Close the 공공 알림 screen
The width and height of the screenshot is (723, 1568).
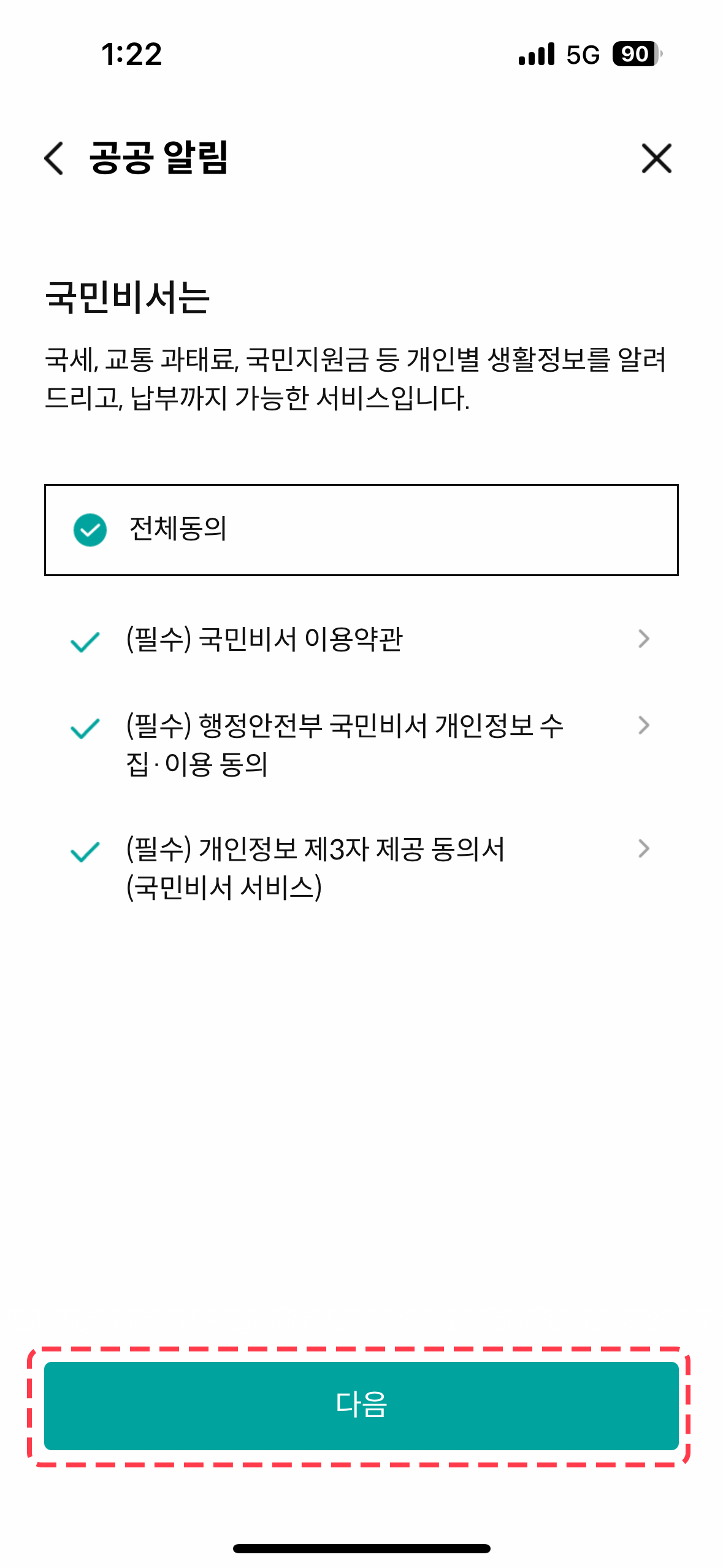656,158
